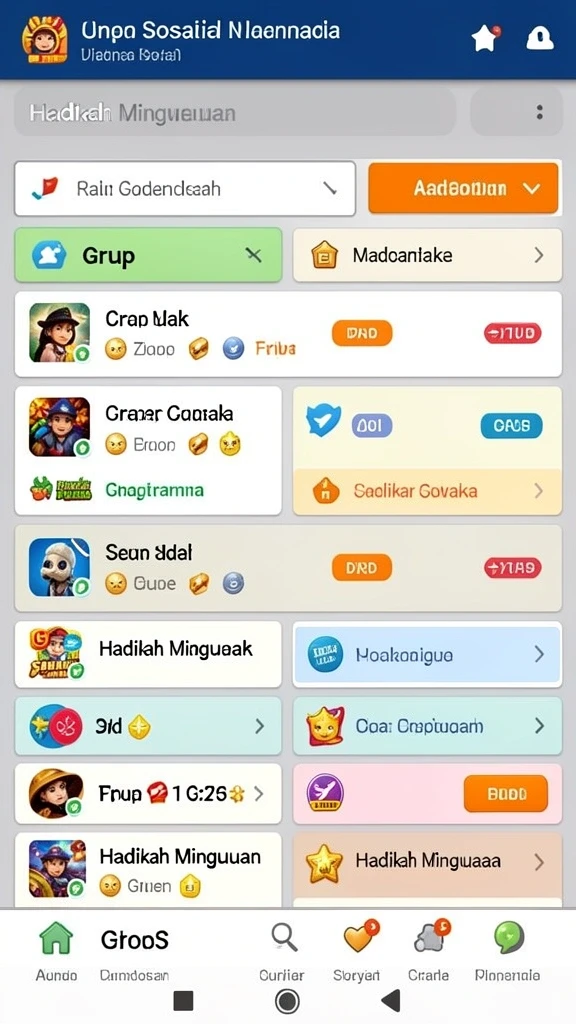Open the three-dot overflow menu

539,112
